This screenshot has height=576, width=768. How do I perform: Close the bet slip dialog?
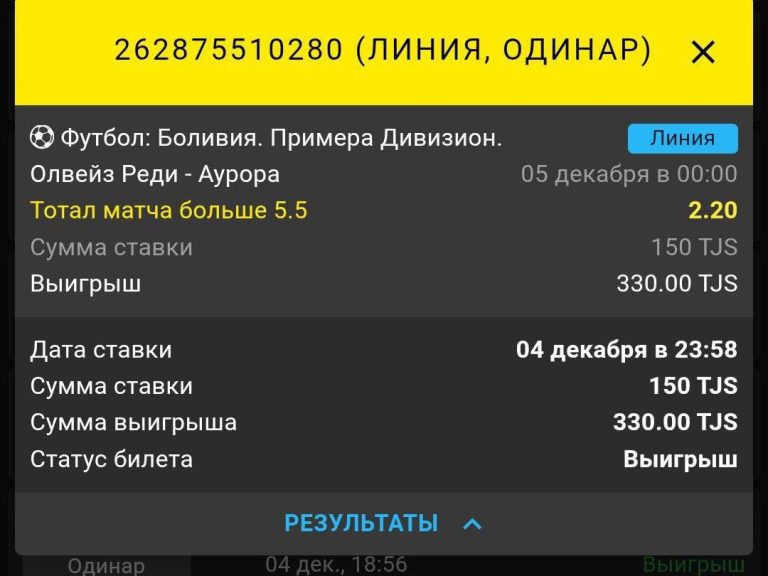(703, 52)
